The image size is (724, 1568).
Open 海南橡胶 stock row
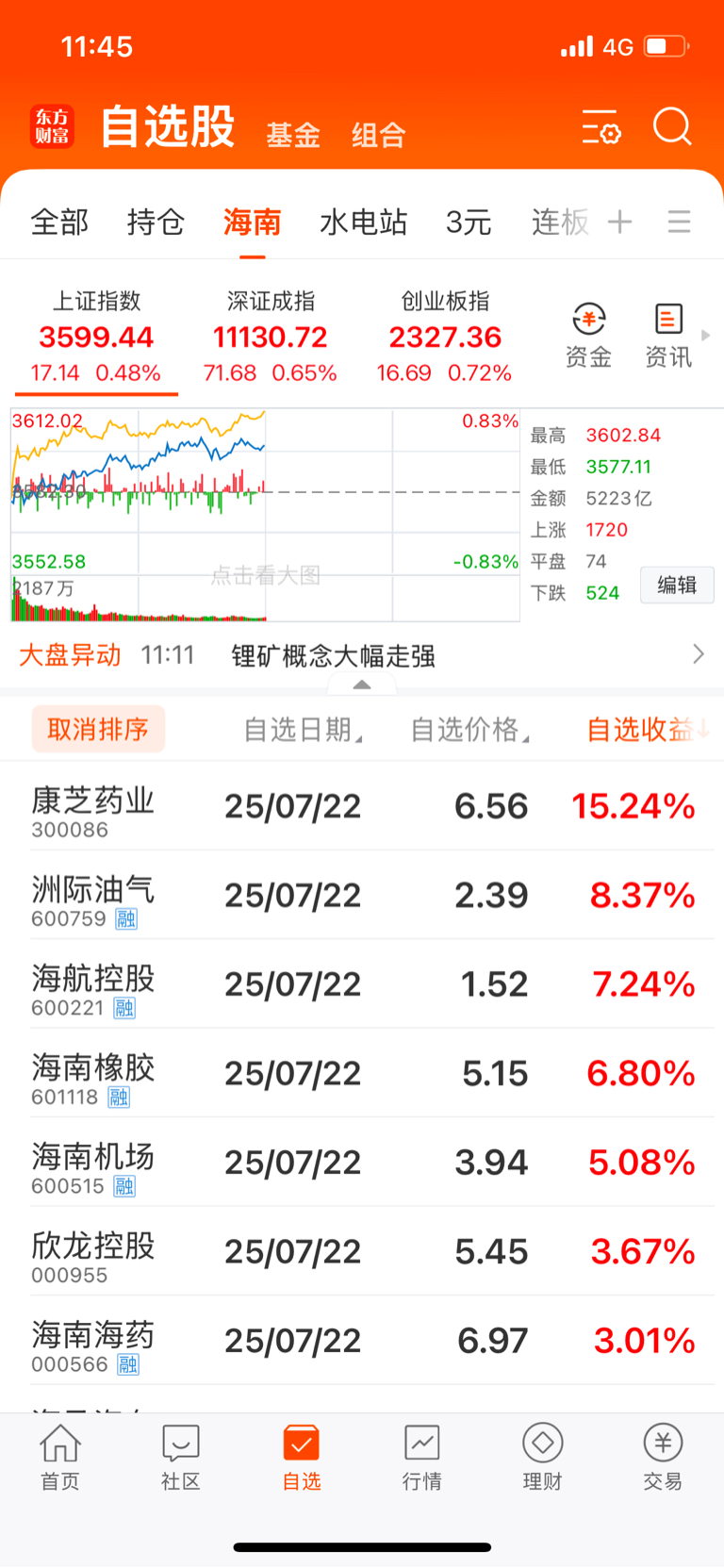click(x=362, y=1073)
